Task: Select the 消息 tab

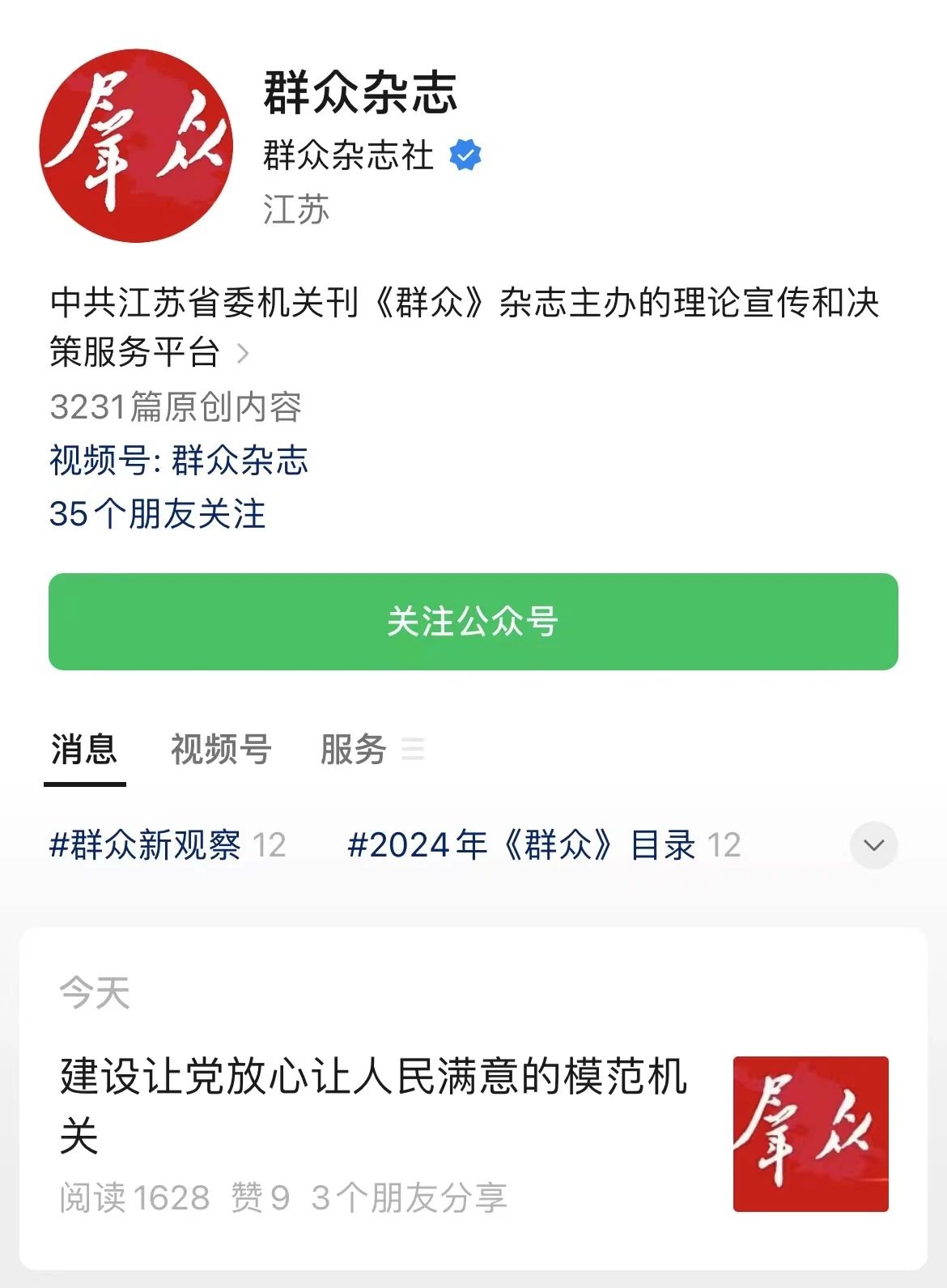Action: tap(84, 749)
